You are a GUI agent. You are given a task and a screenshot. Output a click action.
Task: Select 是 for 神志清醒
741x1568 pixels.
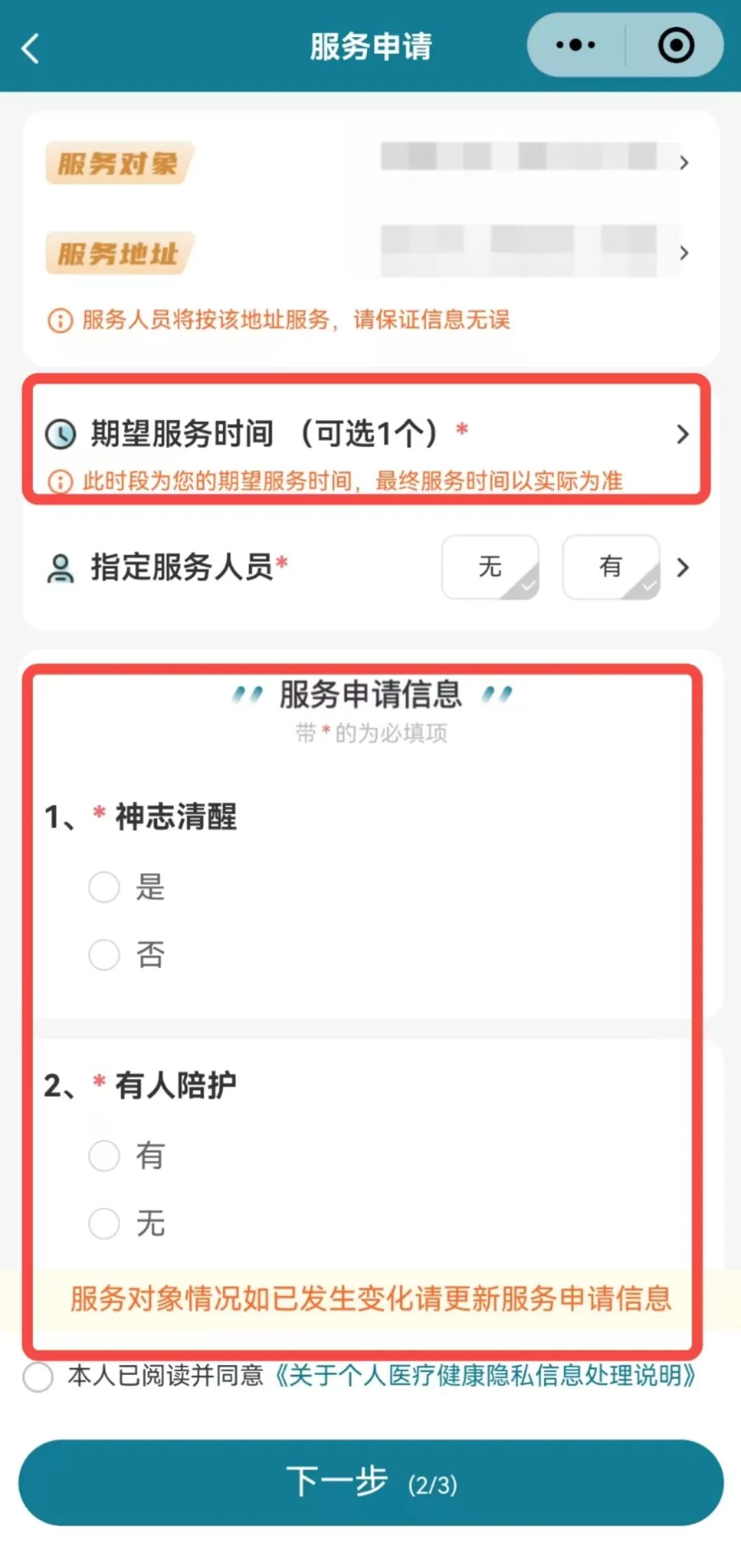(x=104, y=887)
